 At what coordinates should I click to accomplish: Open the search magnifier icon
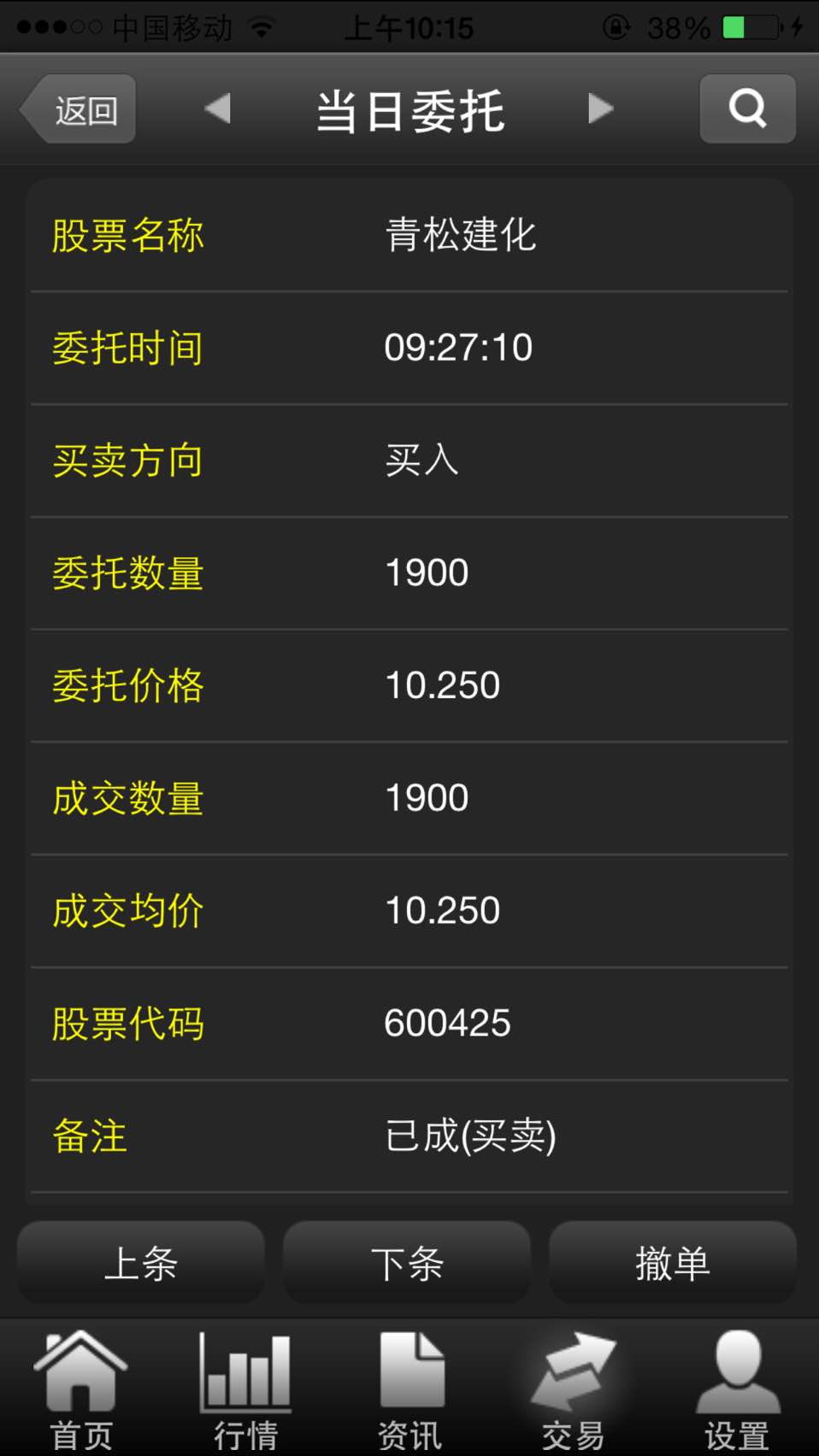[x=747, y=109]
